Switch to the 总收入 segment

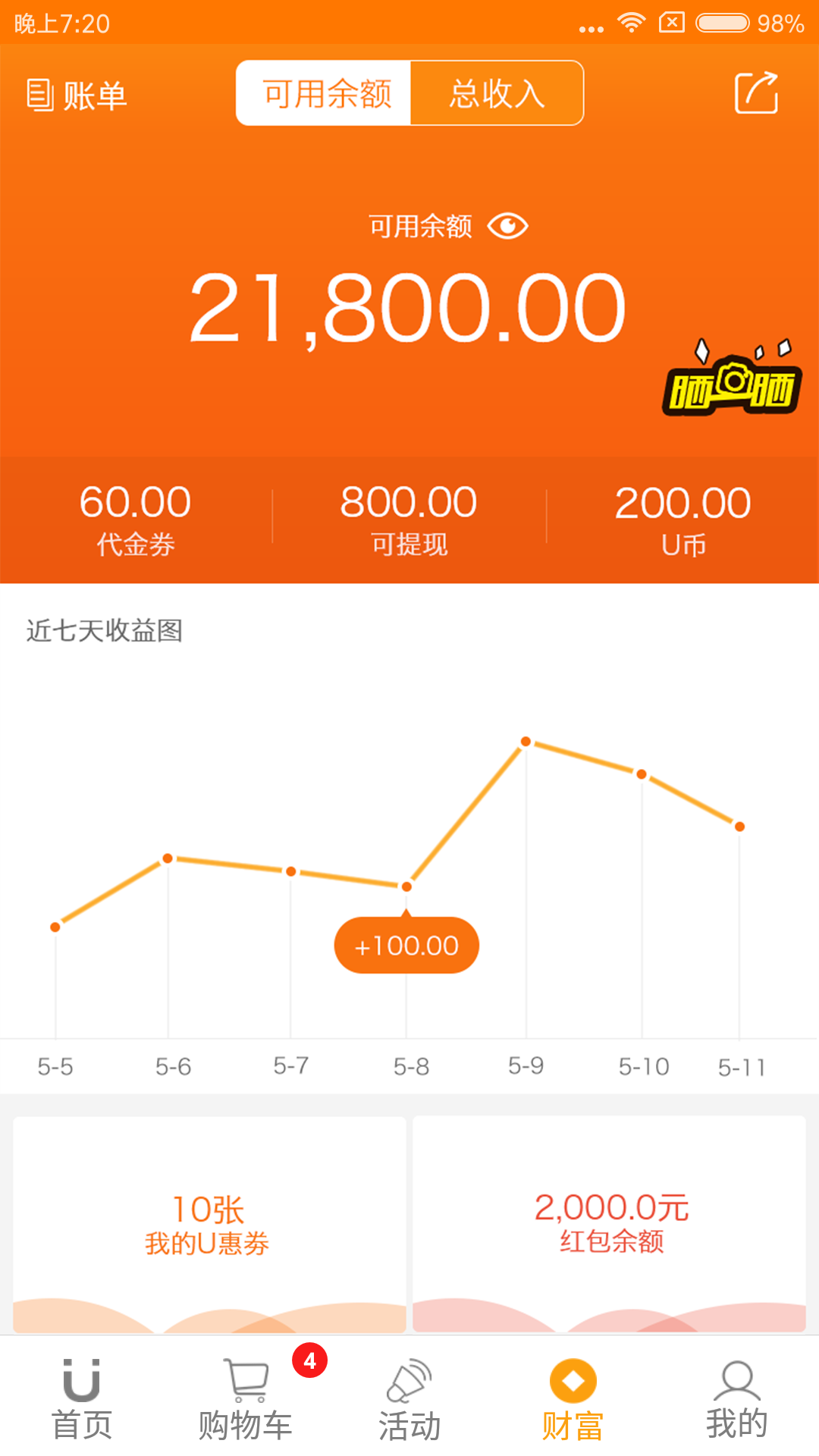(x=497, y=93)
